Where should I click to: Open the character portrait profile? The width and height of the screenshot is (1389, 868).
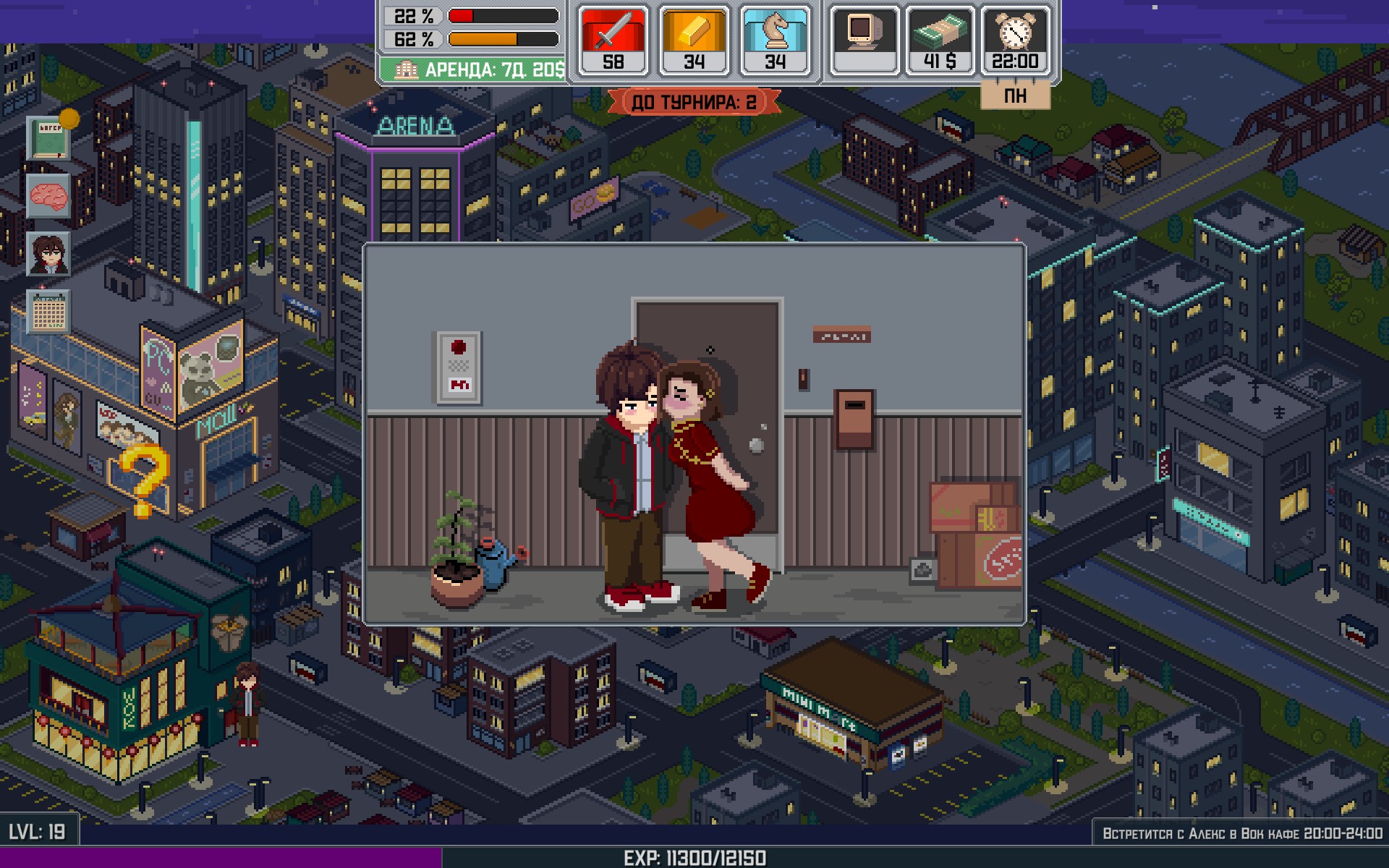point(48,253)
